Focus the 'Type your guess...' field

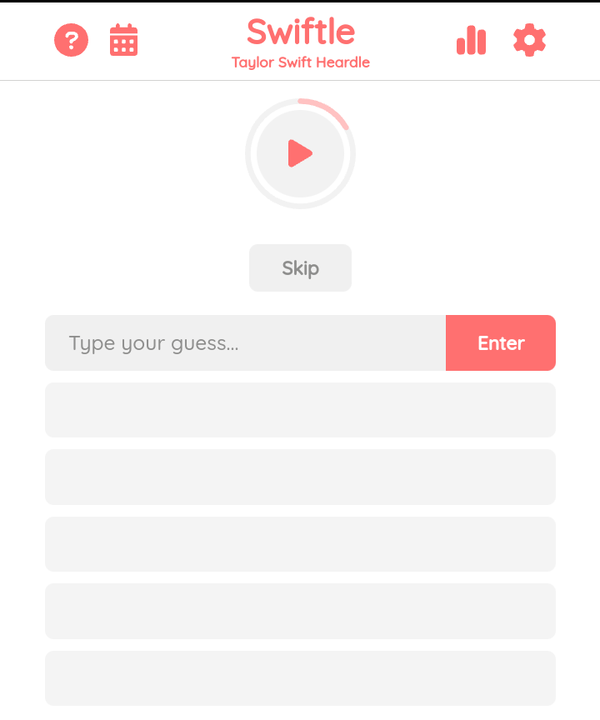pos(245,343)
